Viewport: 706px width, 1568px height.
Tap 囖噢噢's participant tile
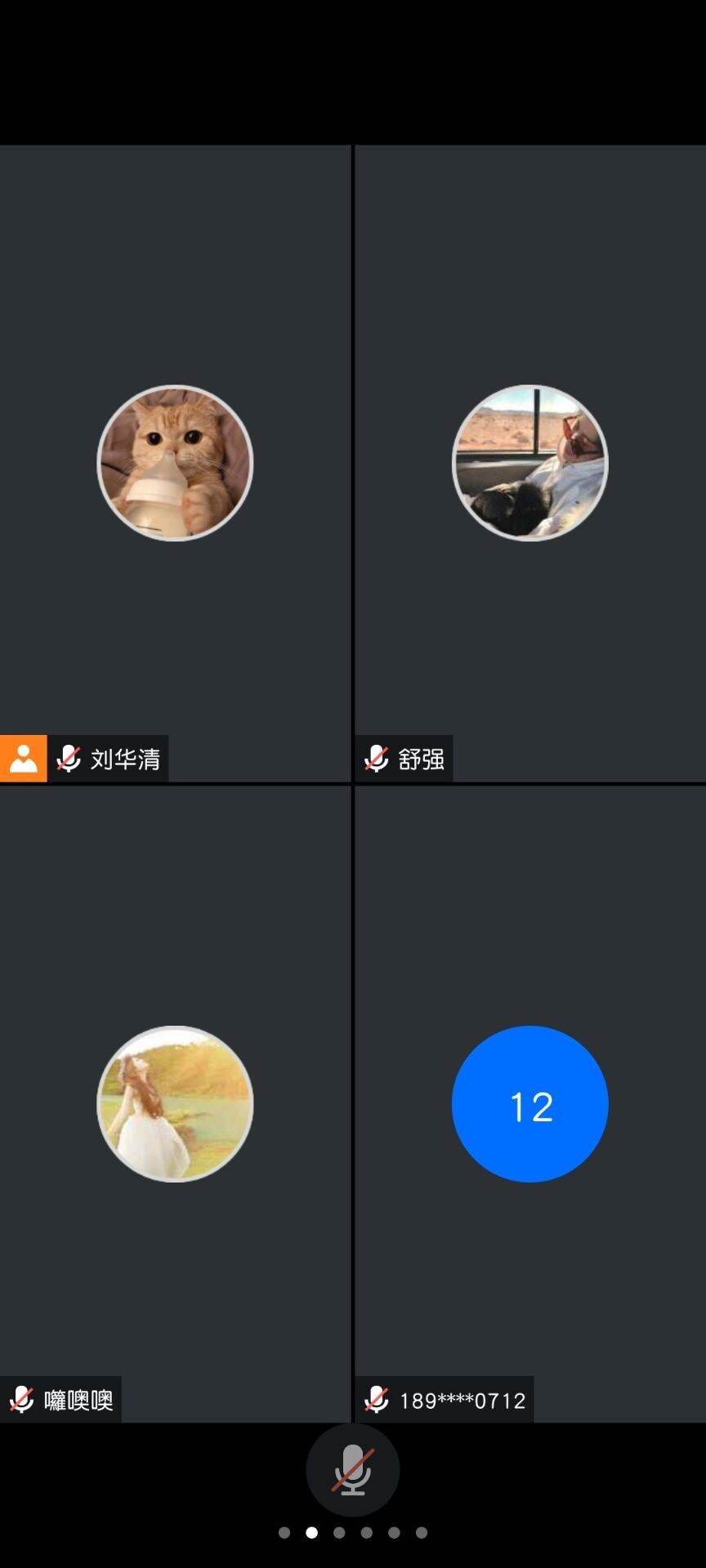[x=175, y=1103]
